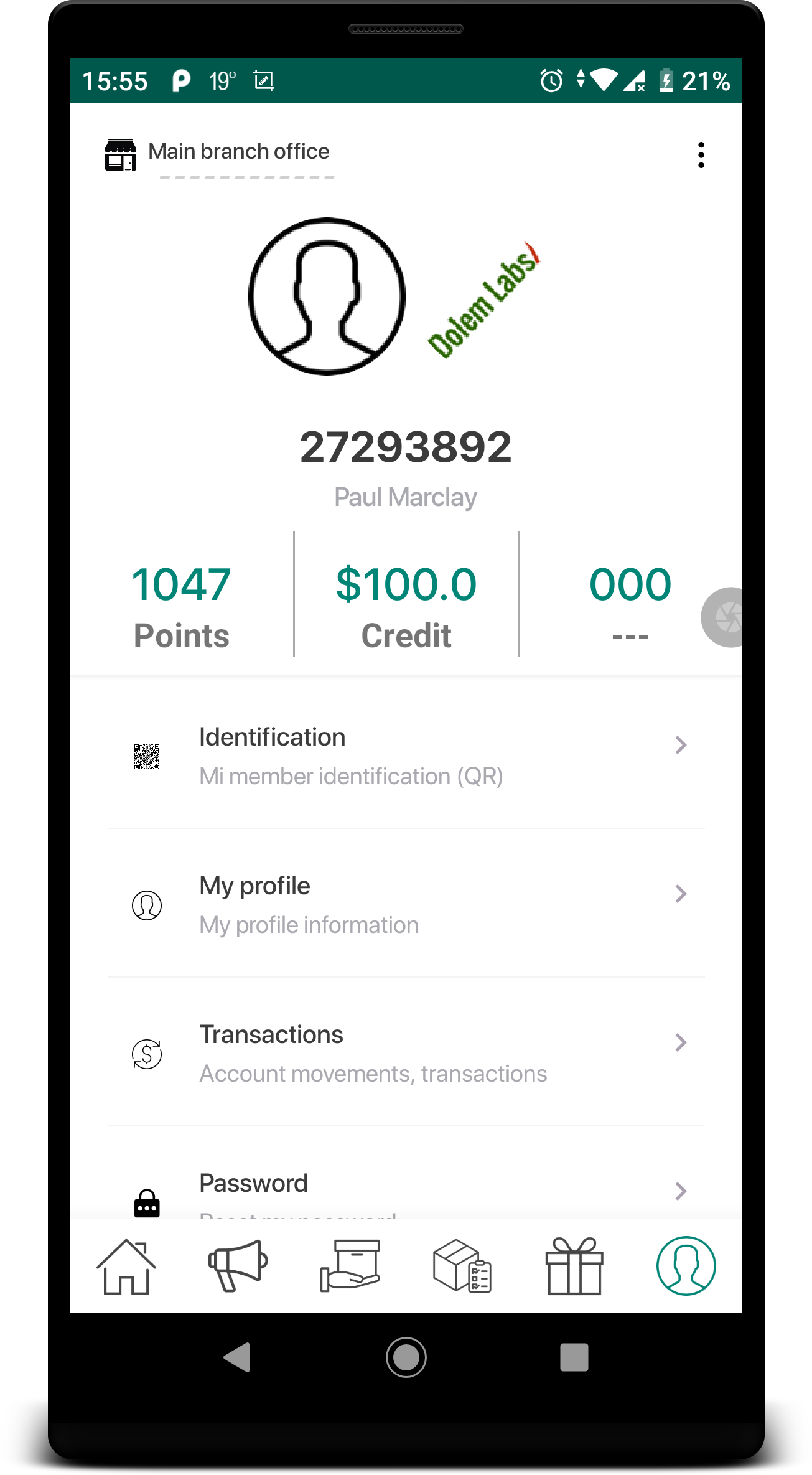
Task: Open the hand holding box tab
Action: tap(350, 1267)
